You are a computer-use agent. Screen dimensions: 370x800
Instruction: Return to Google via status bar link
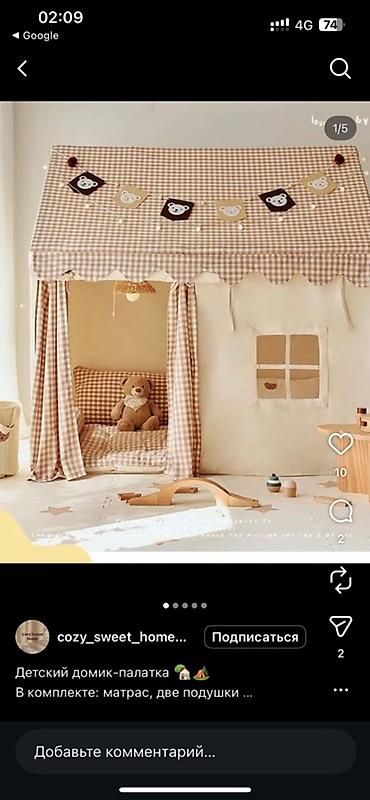tap(35, 36)
